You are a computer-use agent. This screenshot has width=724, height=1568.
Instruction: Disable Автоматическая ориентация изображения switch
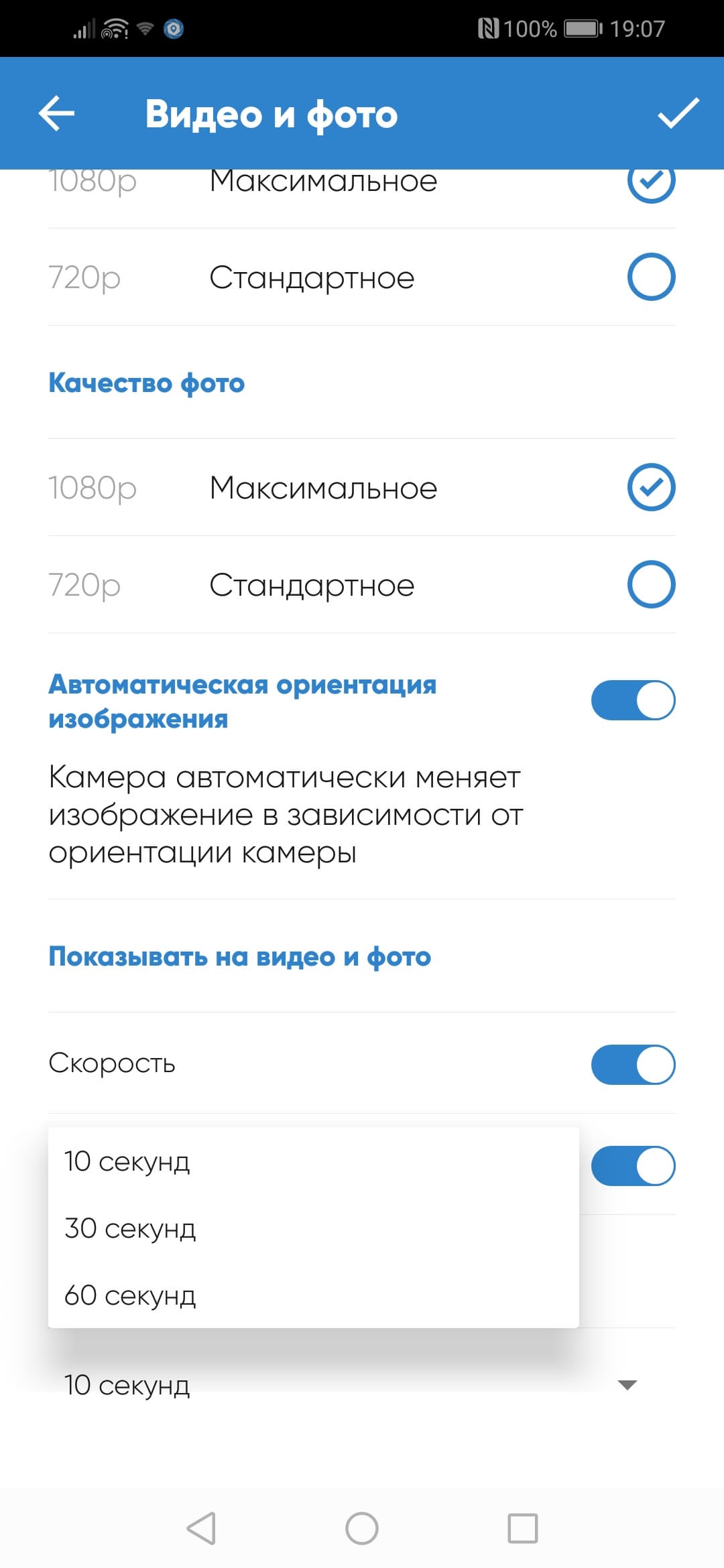coord(633,700)
